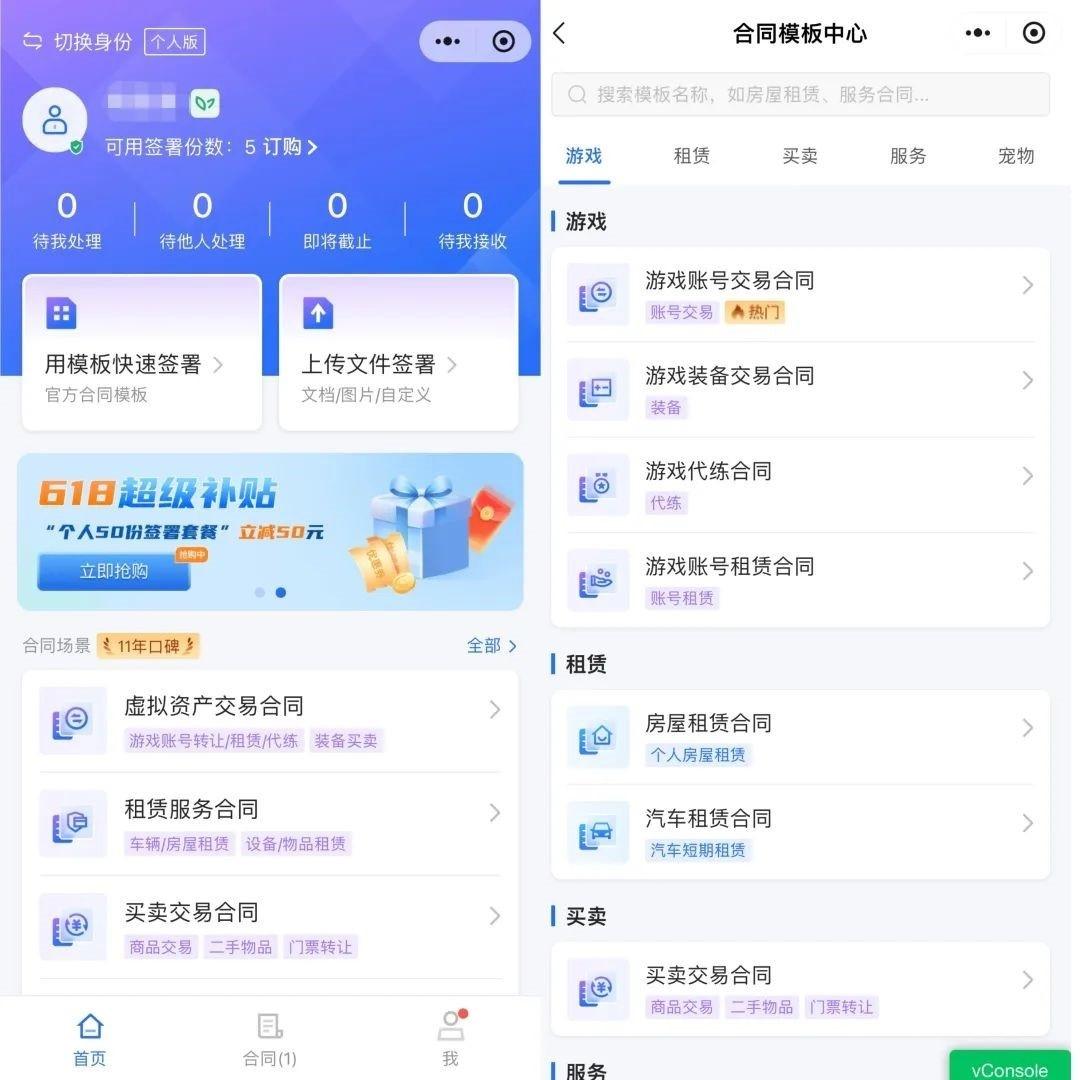Open 上传文件签署 card

click(x=398, y=352)
